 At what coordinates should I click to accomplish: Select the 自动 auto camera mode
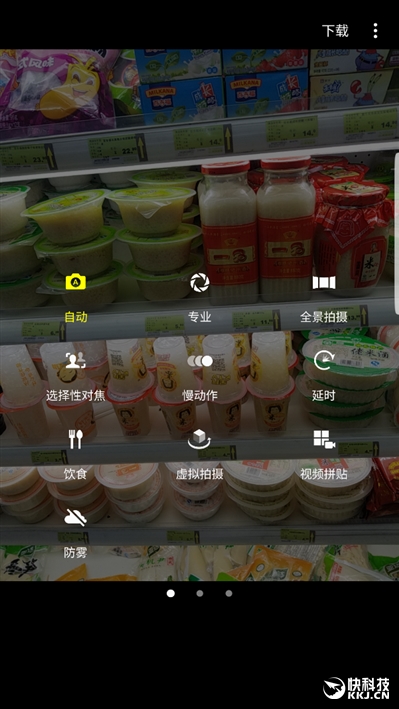click(76, 298)
